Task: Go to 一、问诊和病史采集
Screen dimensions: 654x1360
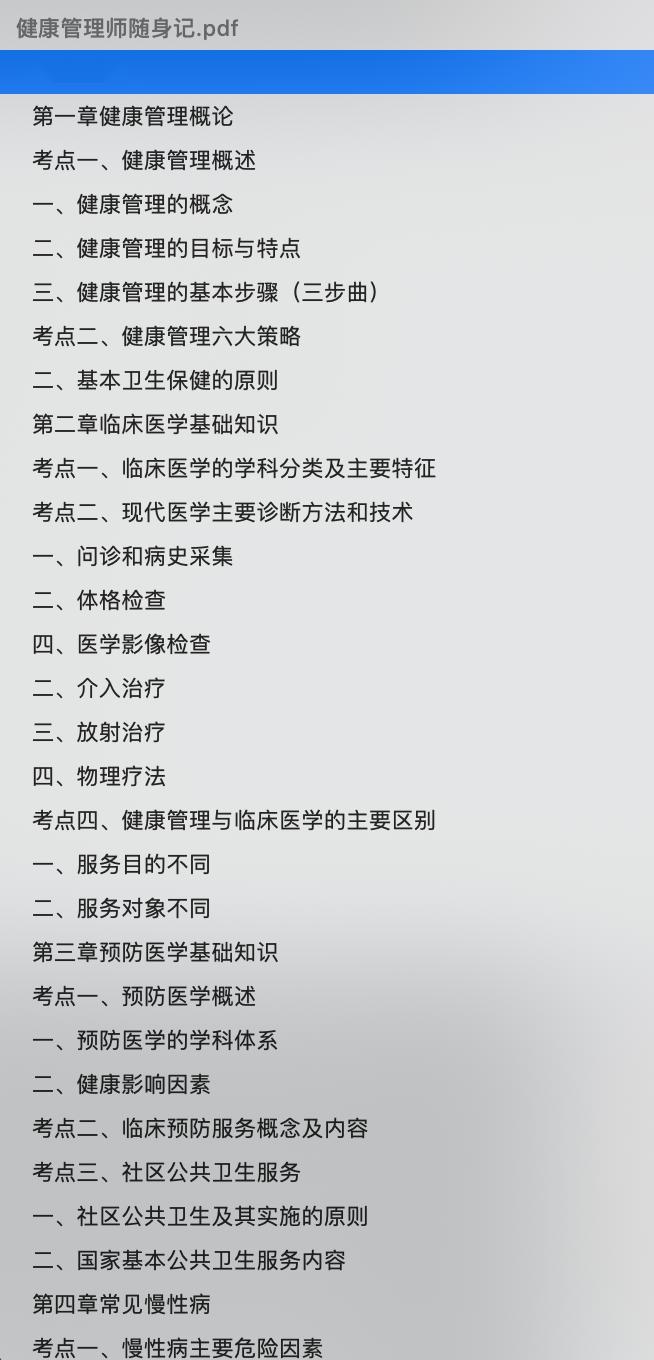Action: pos(133,556)
